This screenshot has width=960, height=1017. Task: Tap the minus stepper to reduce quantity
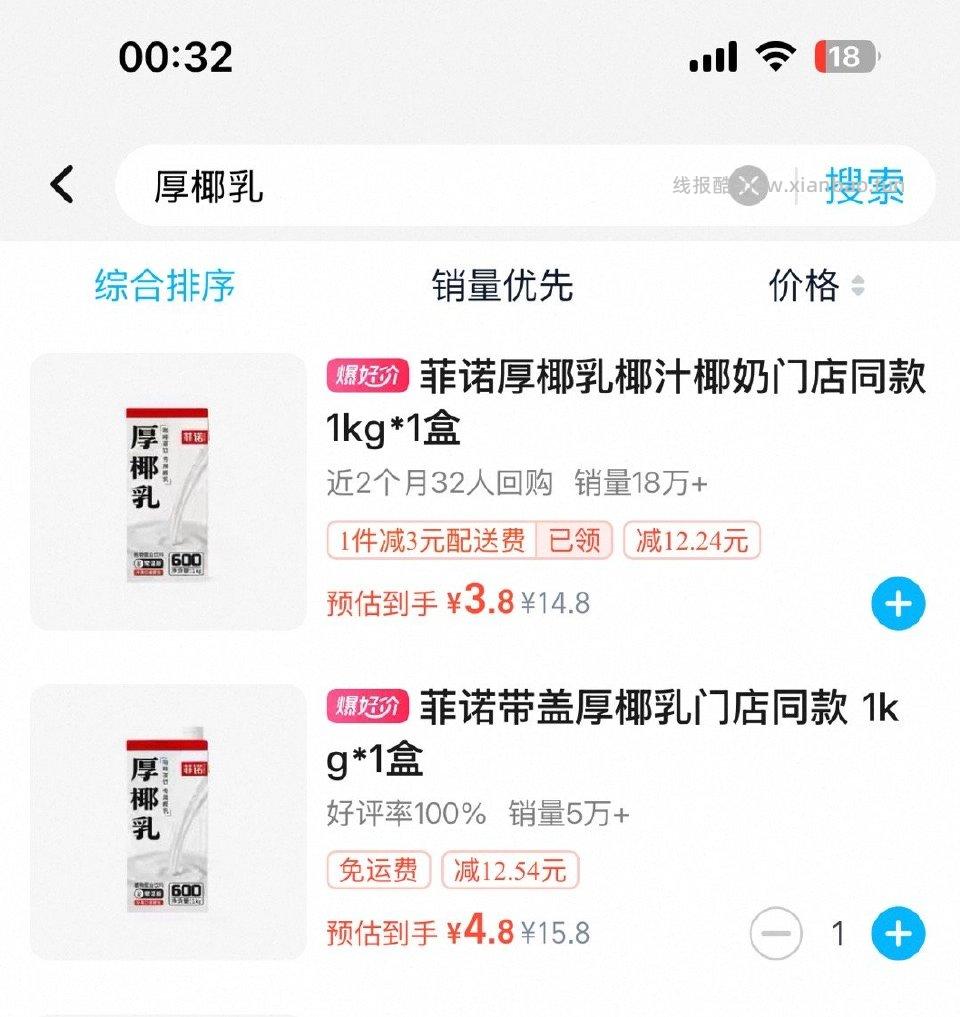pos(775,933)
